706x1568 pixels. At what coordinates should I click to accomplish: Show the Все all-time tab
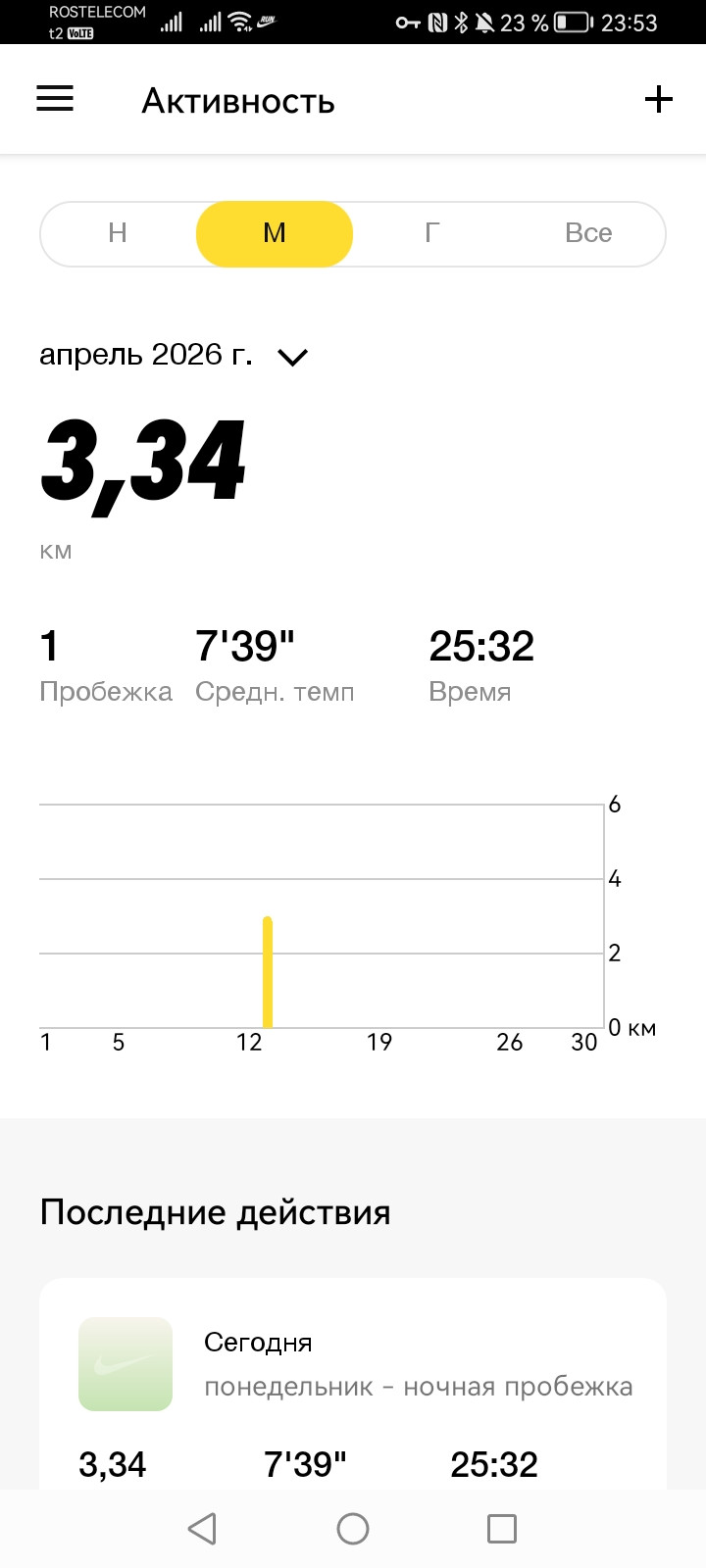[588, 233]
